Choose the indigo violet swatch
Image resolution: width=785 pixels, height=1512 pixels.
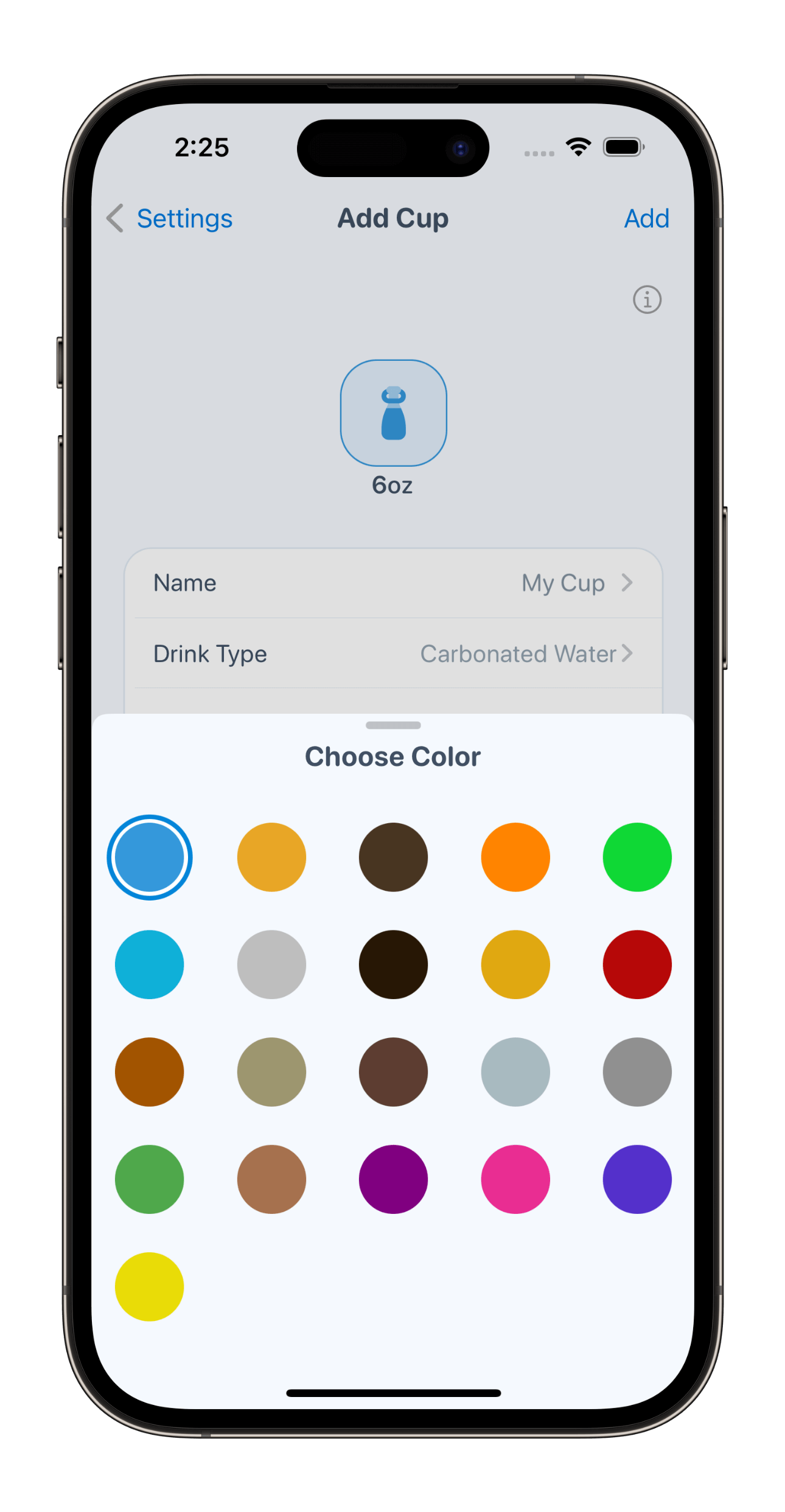pyautogui.click(x=637, y=1179)
